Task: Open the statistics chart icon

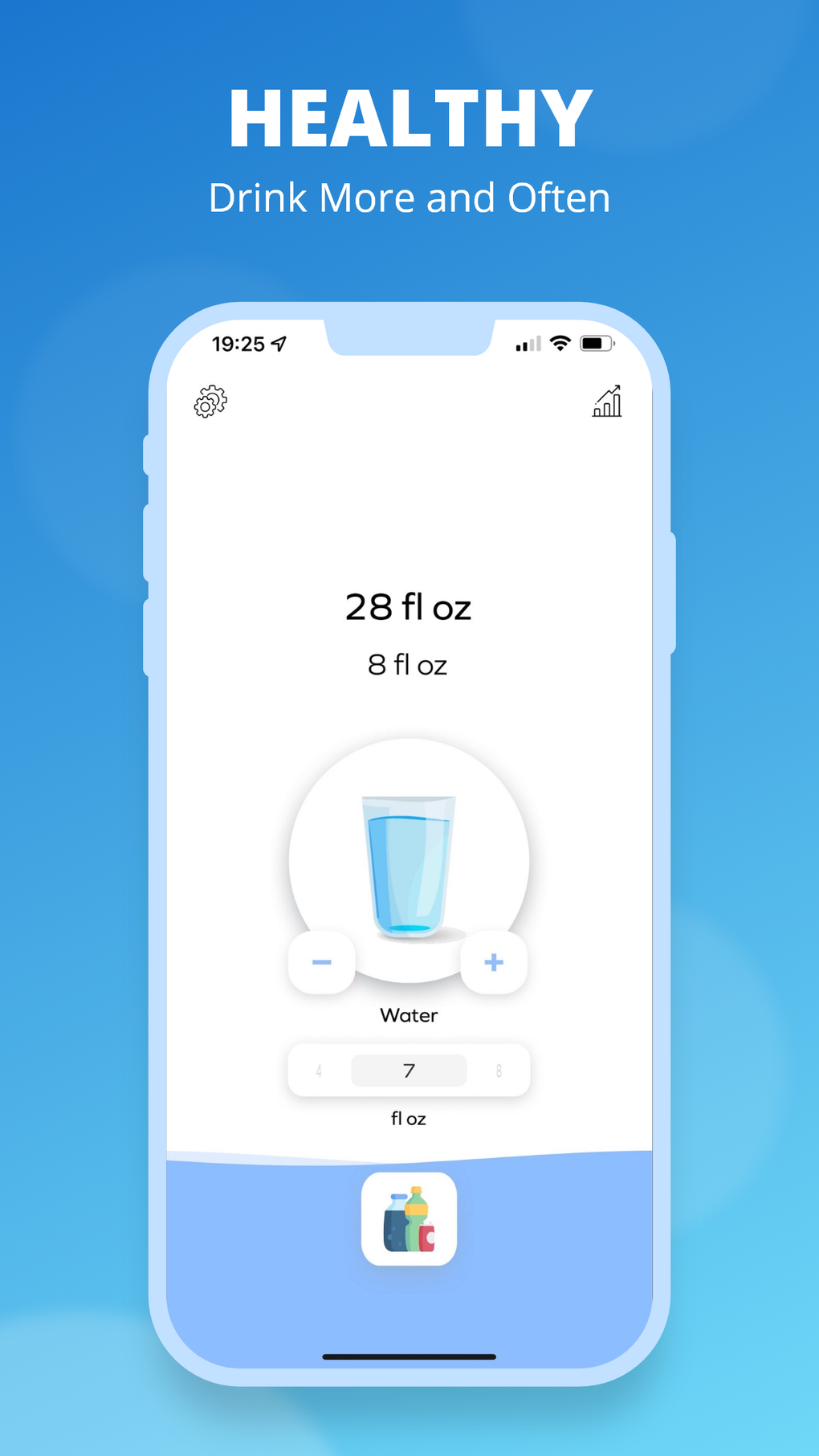Action: point(607,402)
